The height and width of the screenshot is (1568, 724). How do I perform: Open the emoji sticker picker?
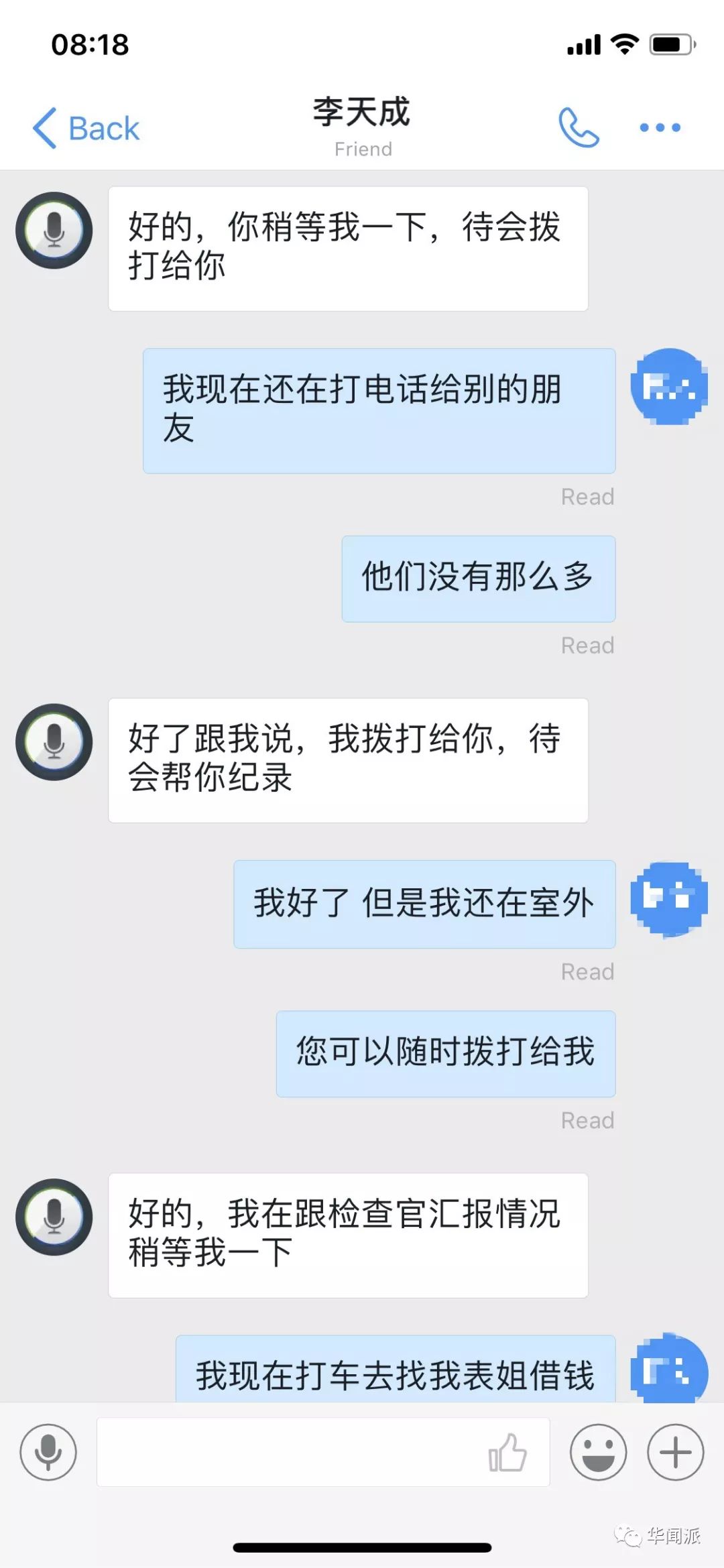point(598,1452)
